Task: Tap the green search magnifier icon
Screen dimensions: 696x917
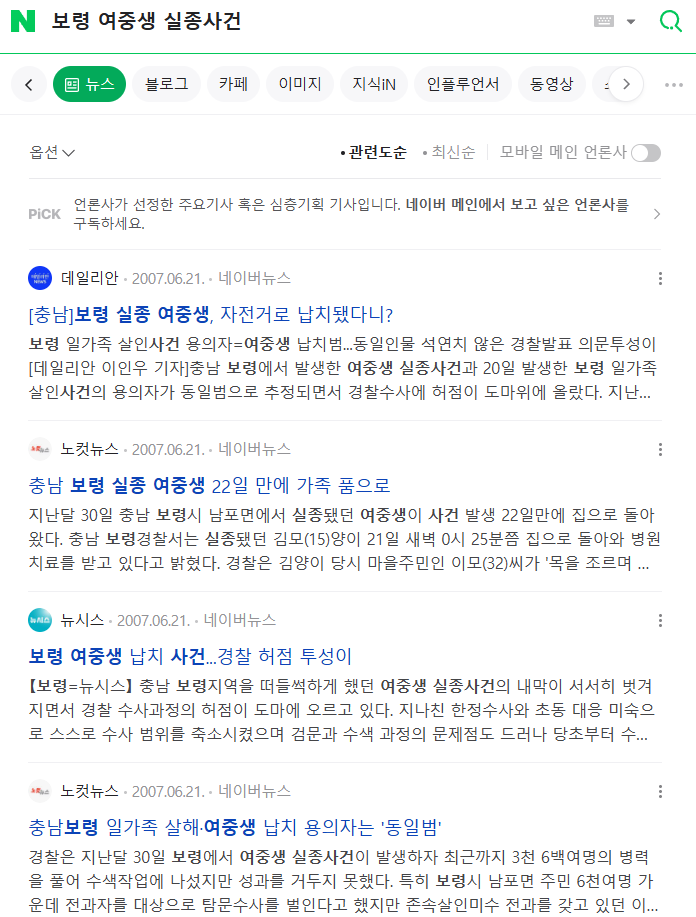Action: tap(670, 22)
